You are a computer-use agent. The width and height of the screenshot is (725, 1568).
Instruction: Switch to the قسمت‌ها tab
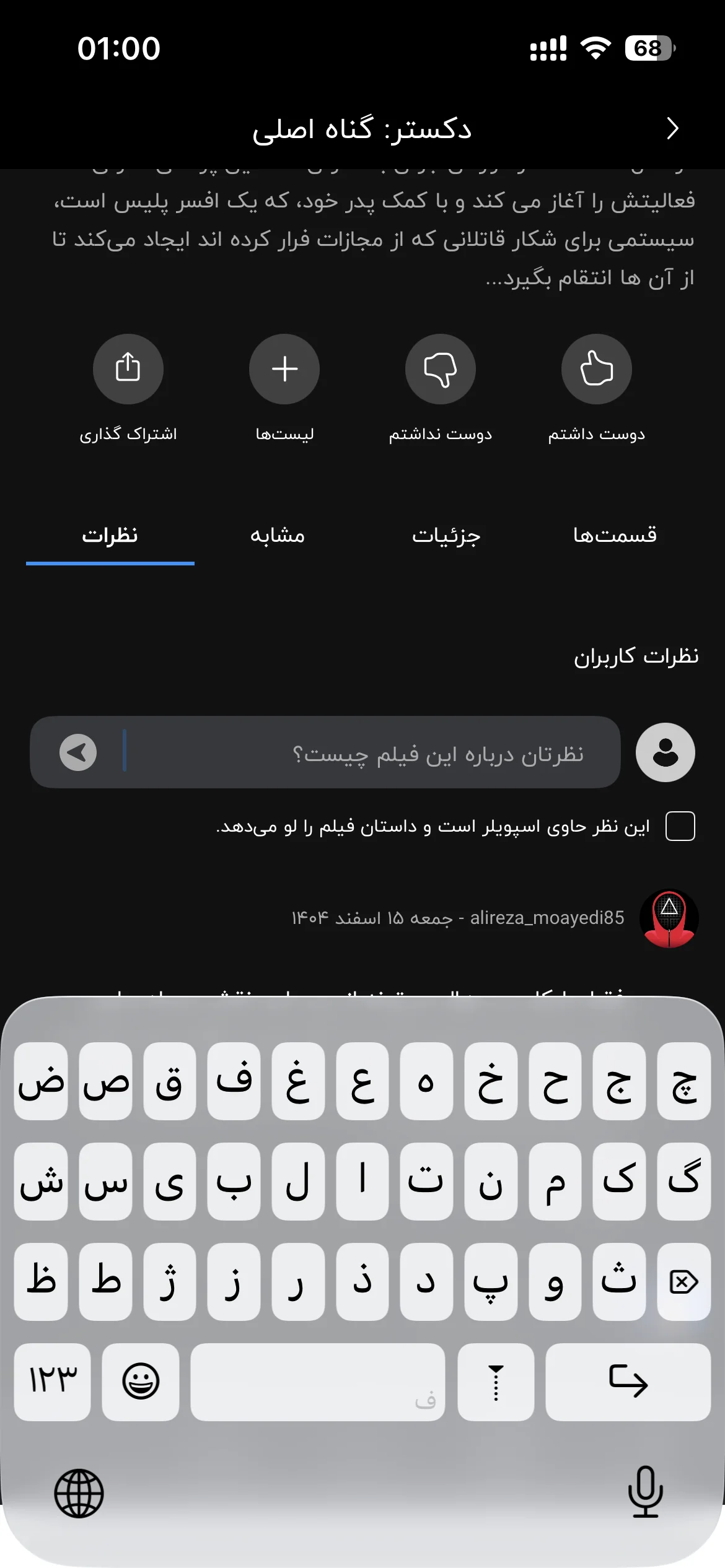(x=615, y=535)
